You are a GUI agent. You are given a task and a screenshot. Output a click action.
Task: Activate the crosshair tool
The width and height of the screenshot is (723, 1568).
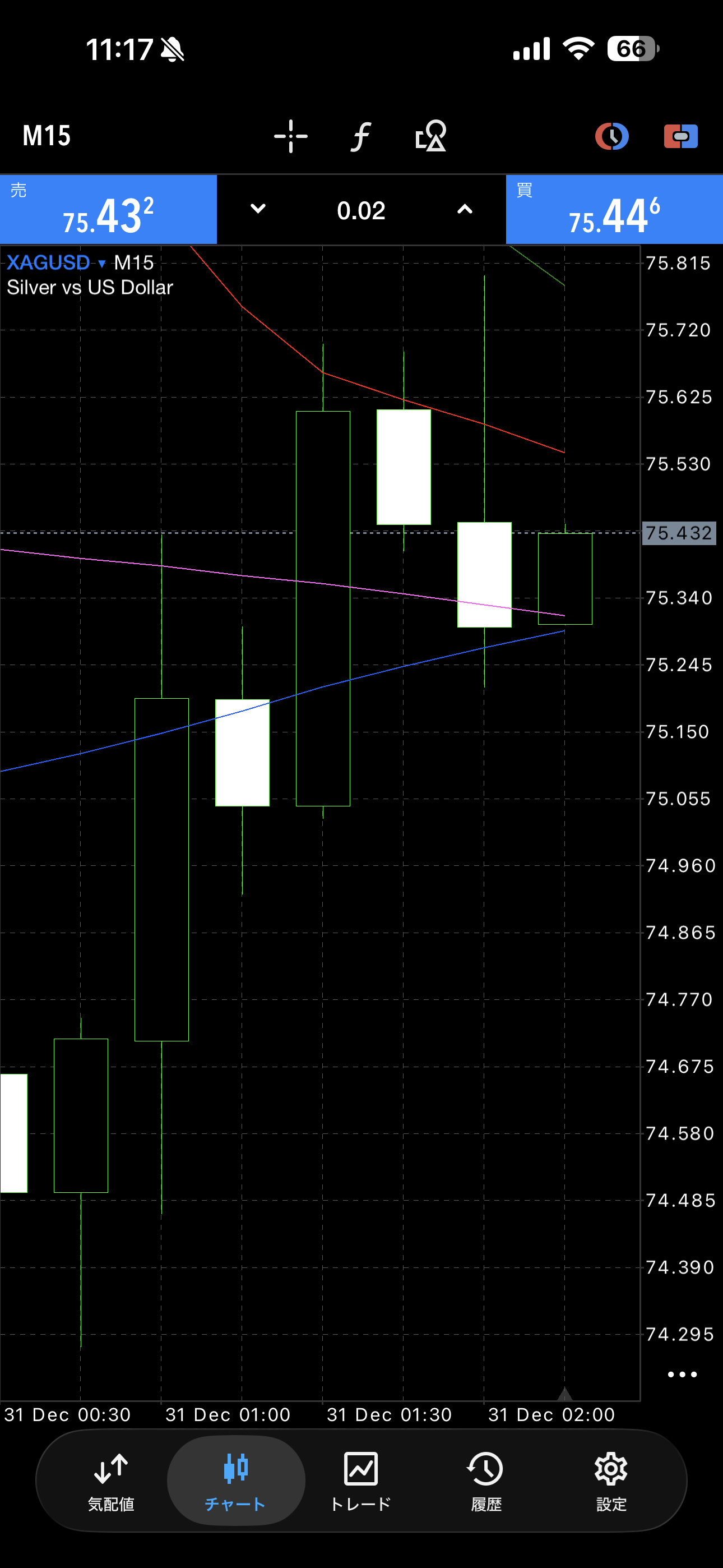pyautogui.click(x=291, y=136)
